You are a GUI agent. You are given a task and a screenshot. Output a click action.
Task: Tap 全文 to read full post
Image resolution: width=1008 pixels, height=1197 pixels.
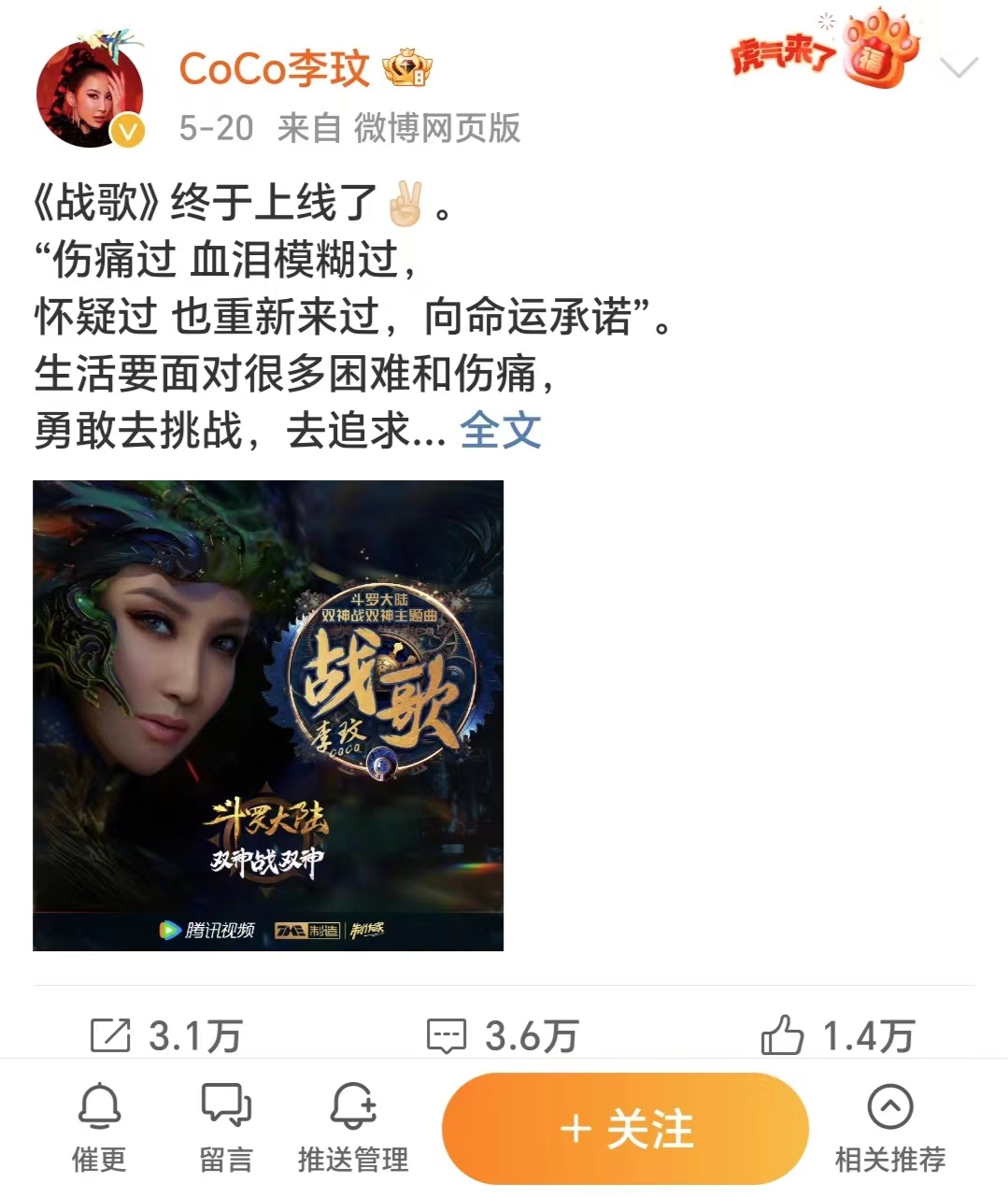(501, 431)
